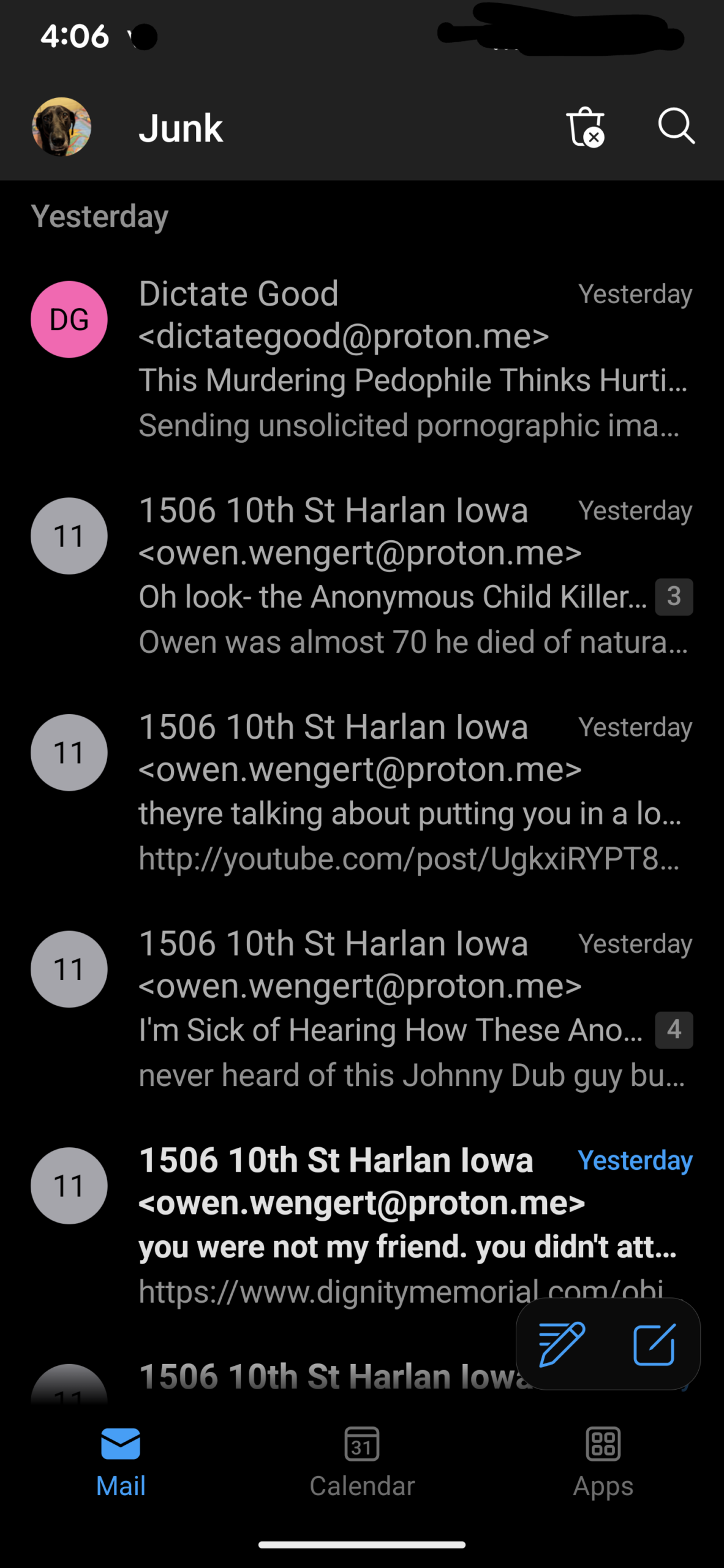Open the "Oh look- the Anonymous Child Killer" thread

392,576
